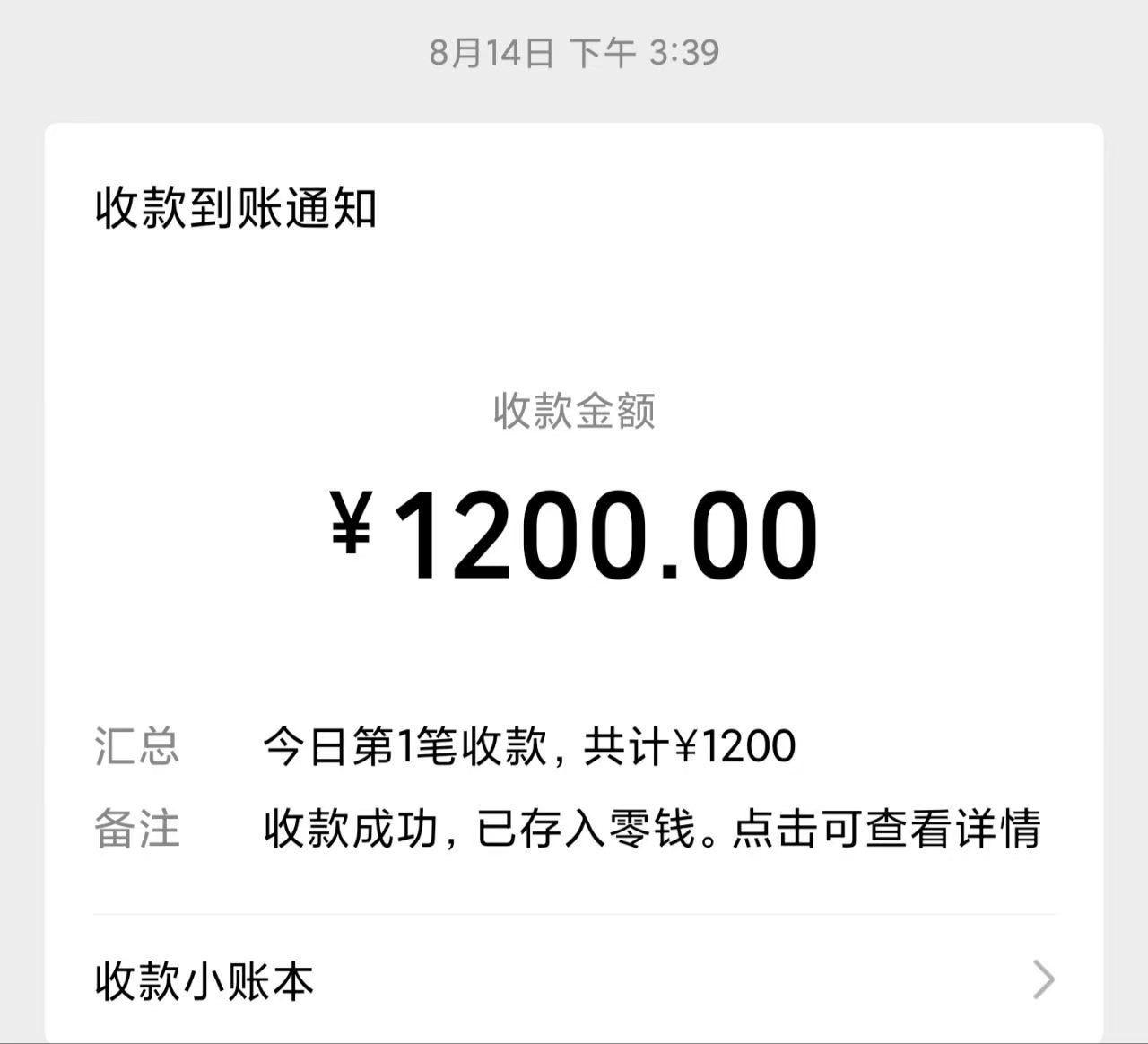The image size is (1148, 1044).
Task: Open the 收款小账本 row
Action: point(574,979)
